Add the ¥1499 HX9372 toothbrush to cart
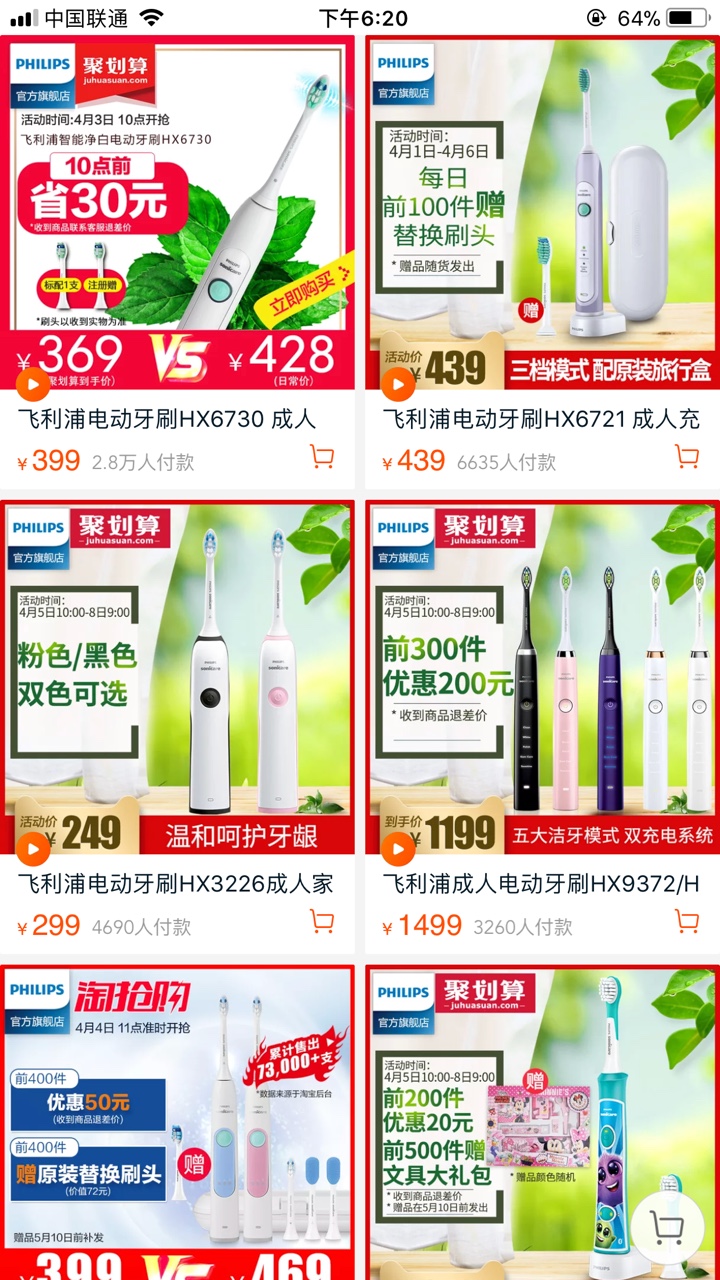The width and height of the screenshot is (720, 1280). (x=687, y=922)
